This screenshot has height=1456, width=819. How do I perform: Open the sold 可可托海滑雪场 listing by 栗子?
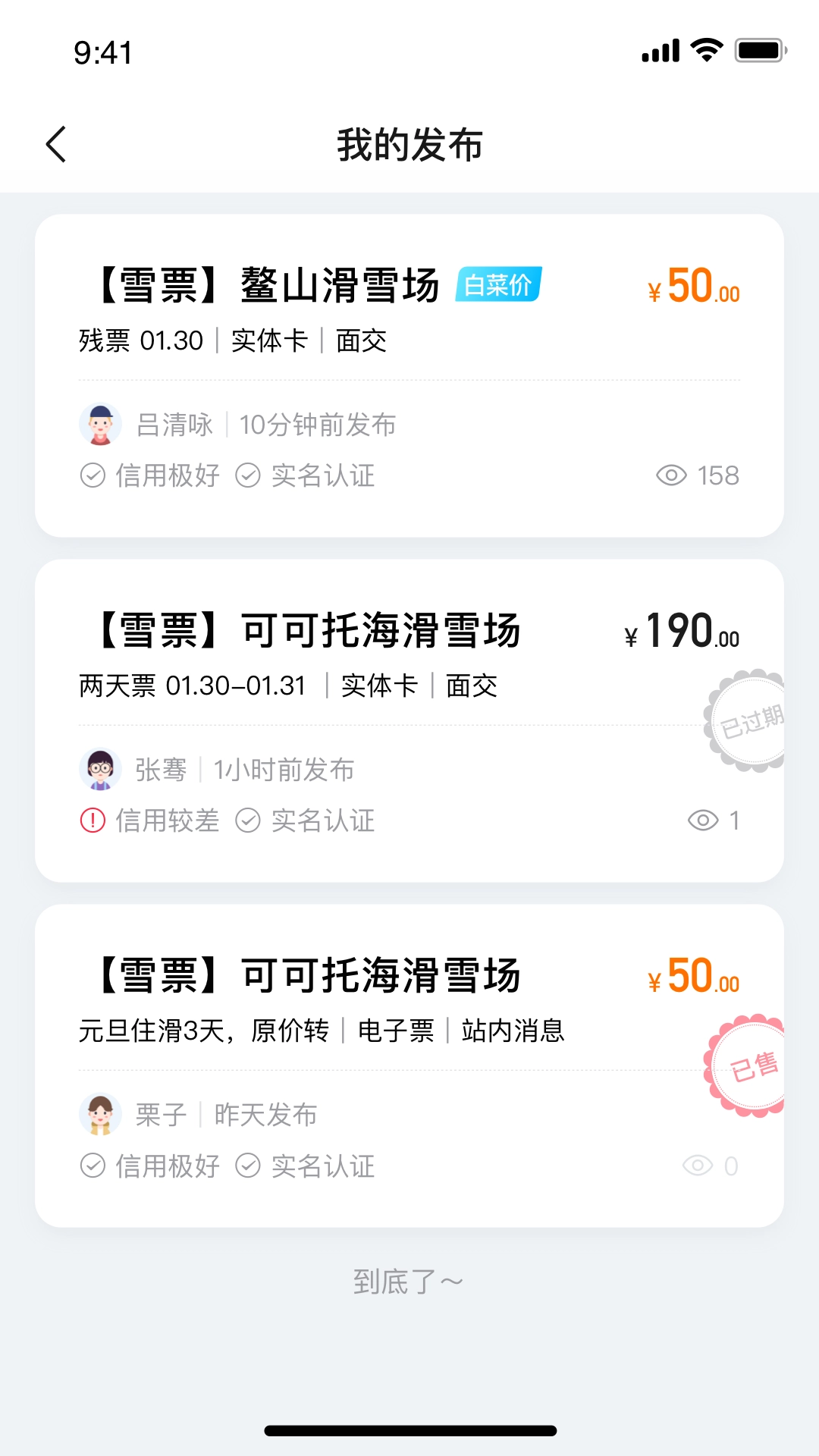point(409,1065)
